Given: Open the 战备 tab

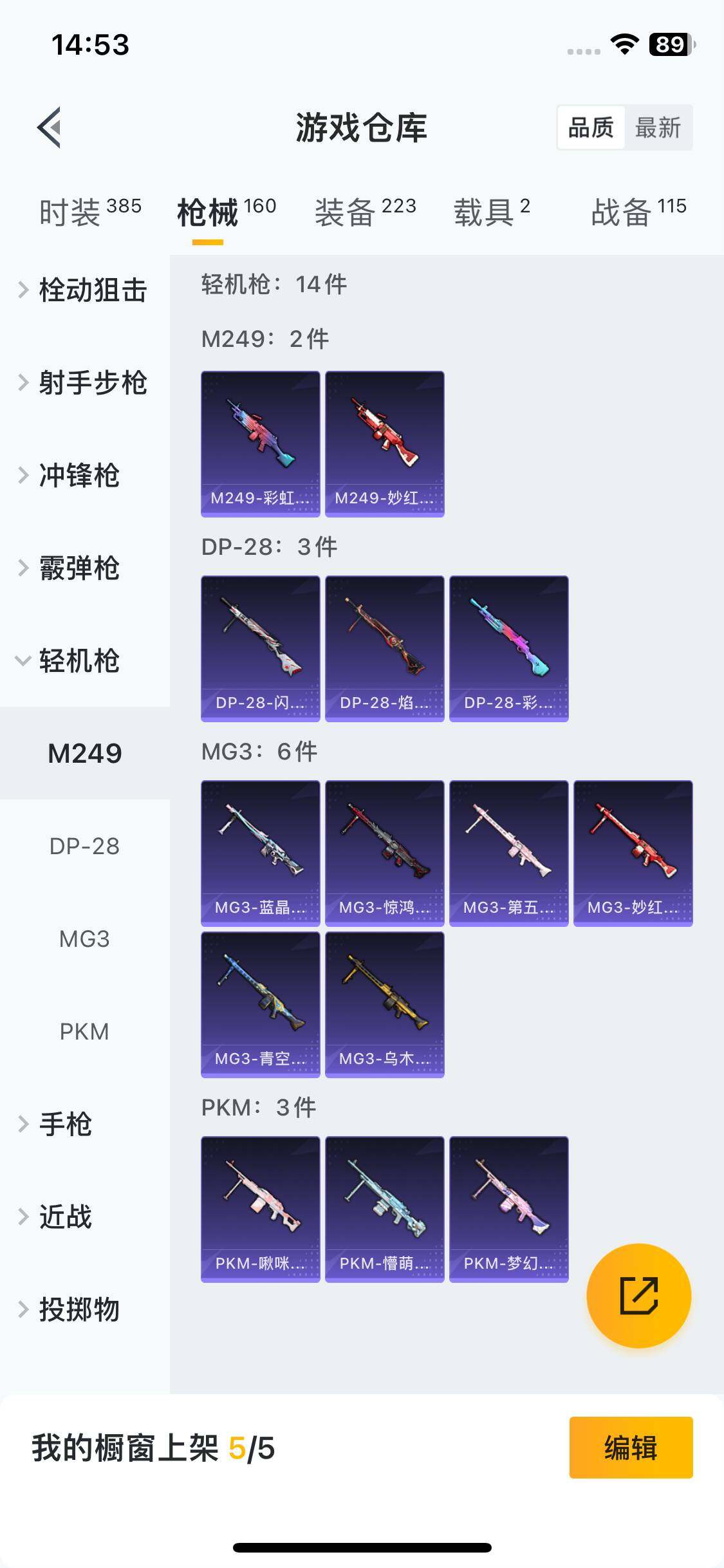Looking at the screenshot, I should [638, 212].
